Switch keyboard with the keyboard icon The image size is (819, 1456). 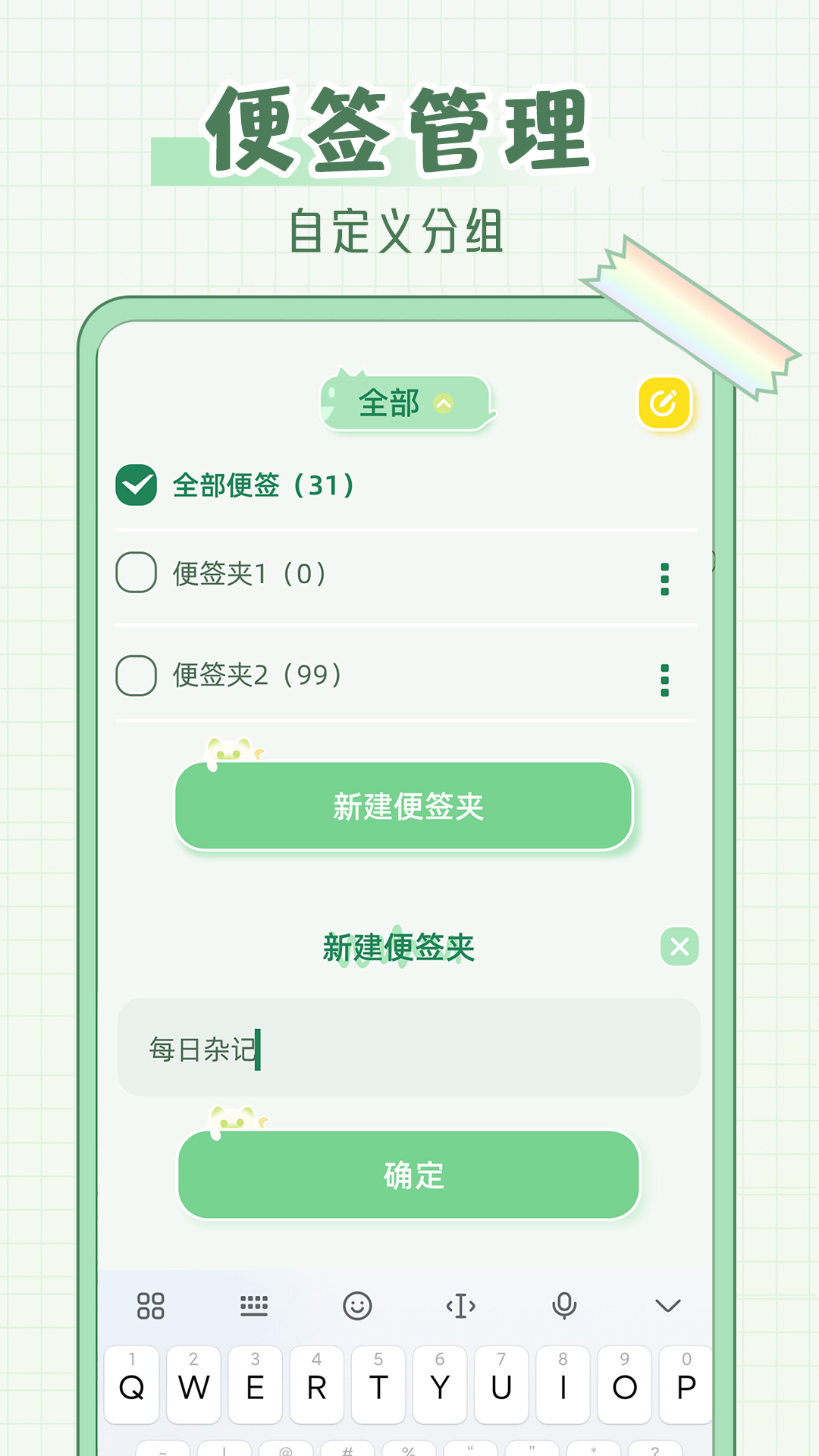point(253,1306)
